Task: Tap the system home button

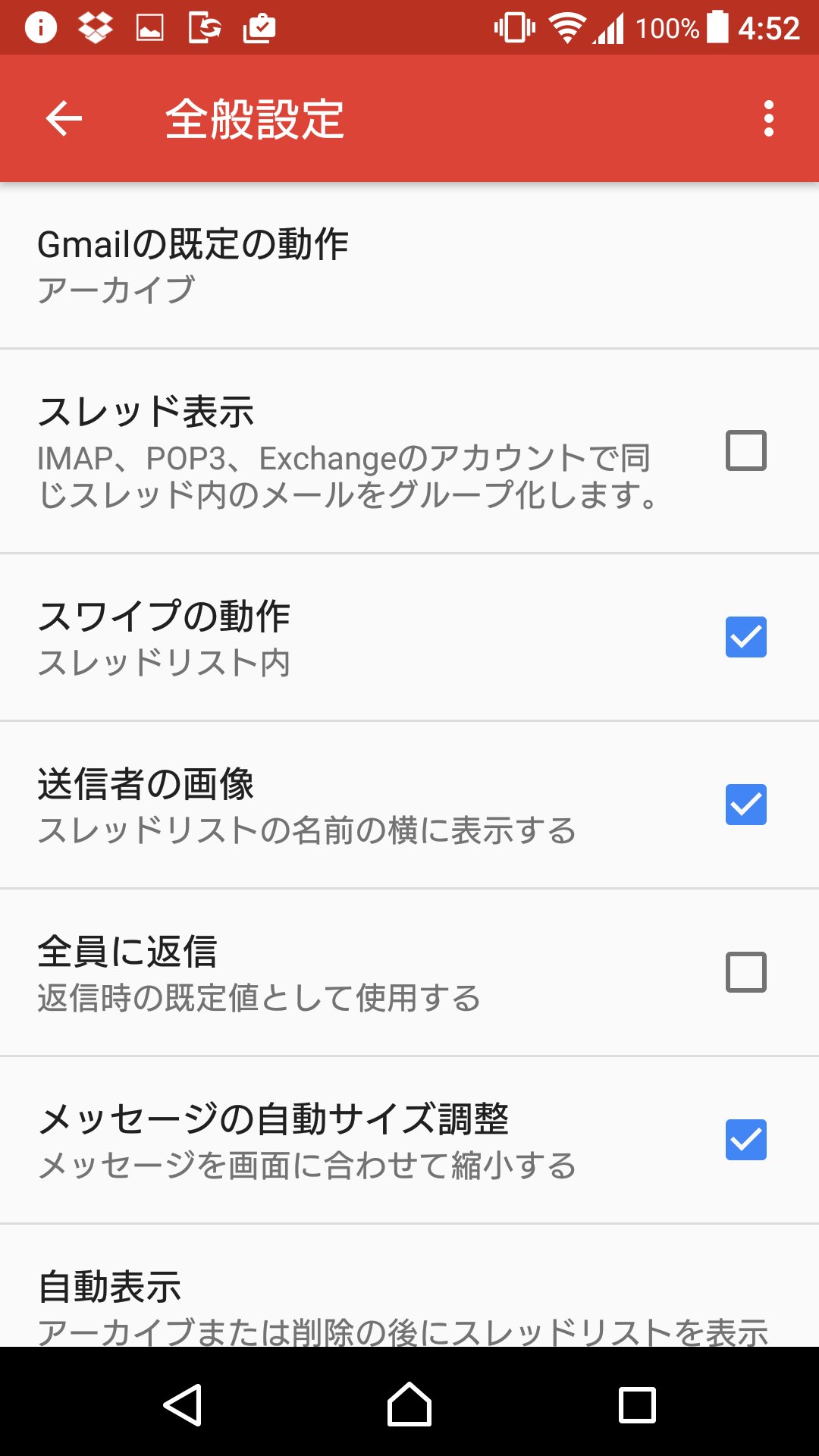Action: 409,1404
